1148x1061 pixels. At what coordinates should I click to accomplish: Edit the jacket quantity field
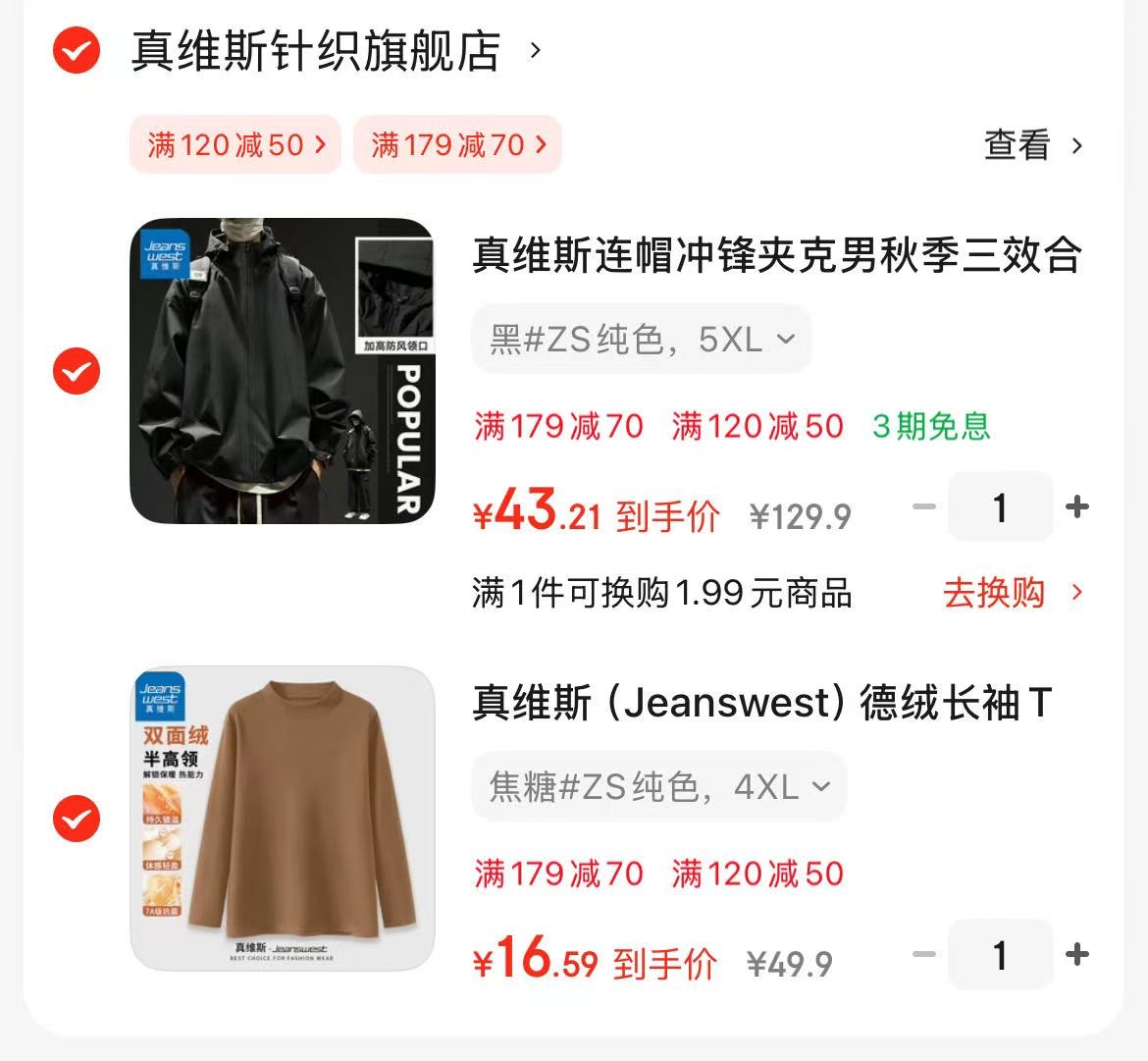click(x=1000, y=507)
